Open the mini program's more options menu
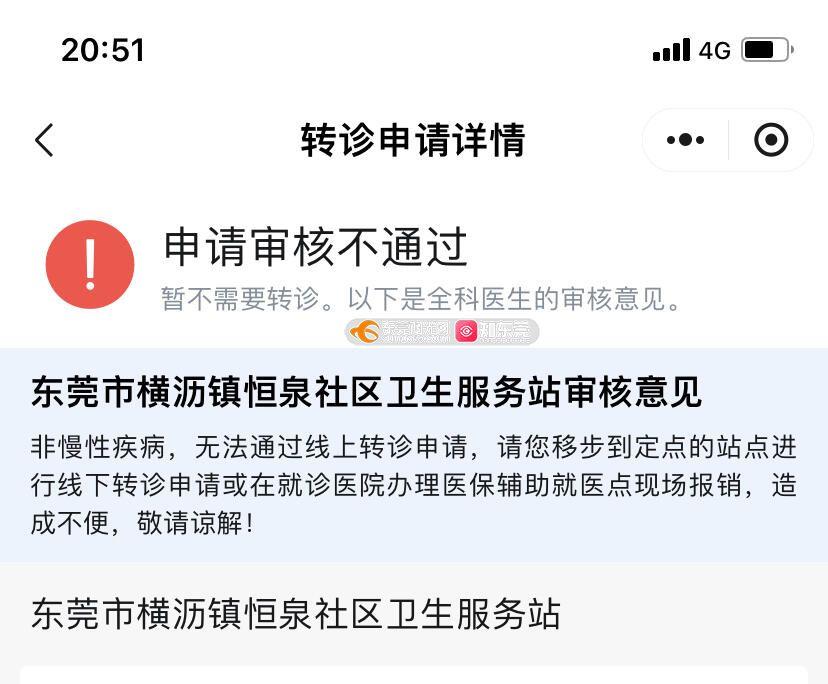The image size is (828, 684). pyautogui.click(x=685, y=141)
